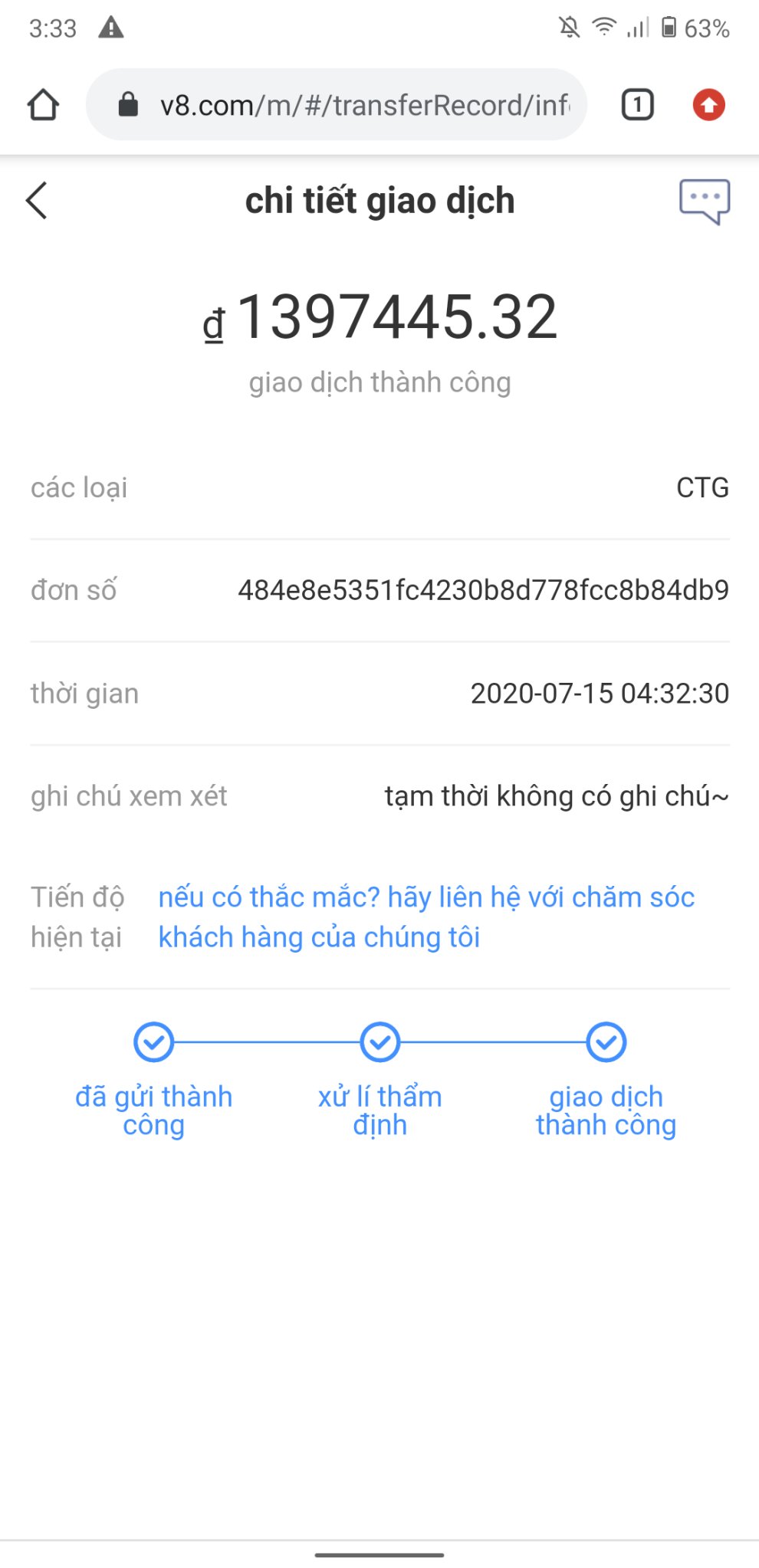Image resolution: width=759 pixels, height=1568 pixels.
Task: Go back from transaction details page
Action: point(37,201)
